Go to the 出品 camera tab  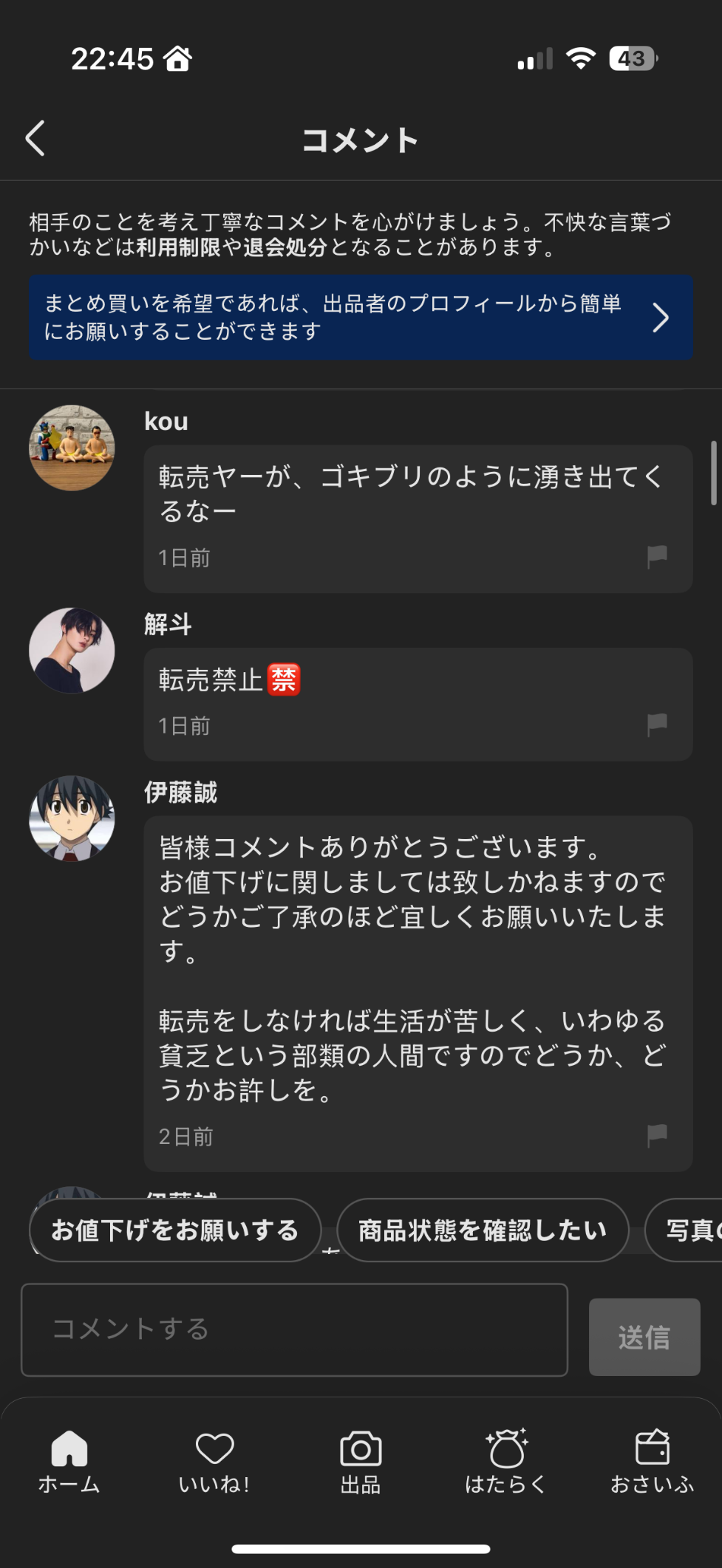pyautogui.click(x=361, y=1461)
